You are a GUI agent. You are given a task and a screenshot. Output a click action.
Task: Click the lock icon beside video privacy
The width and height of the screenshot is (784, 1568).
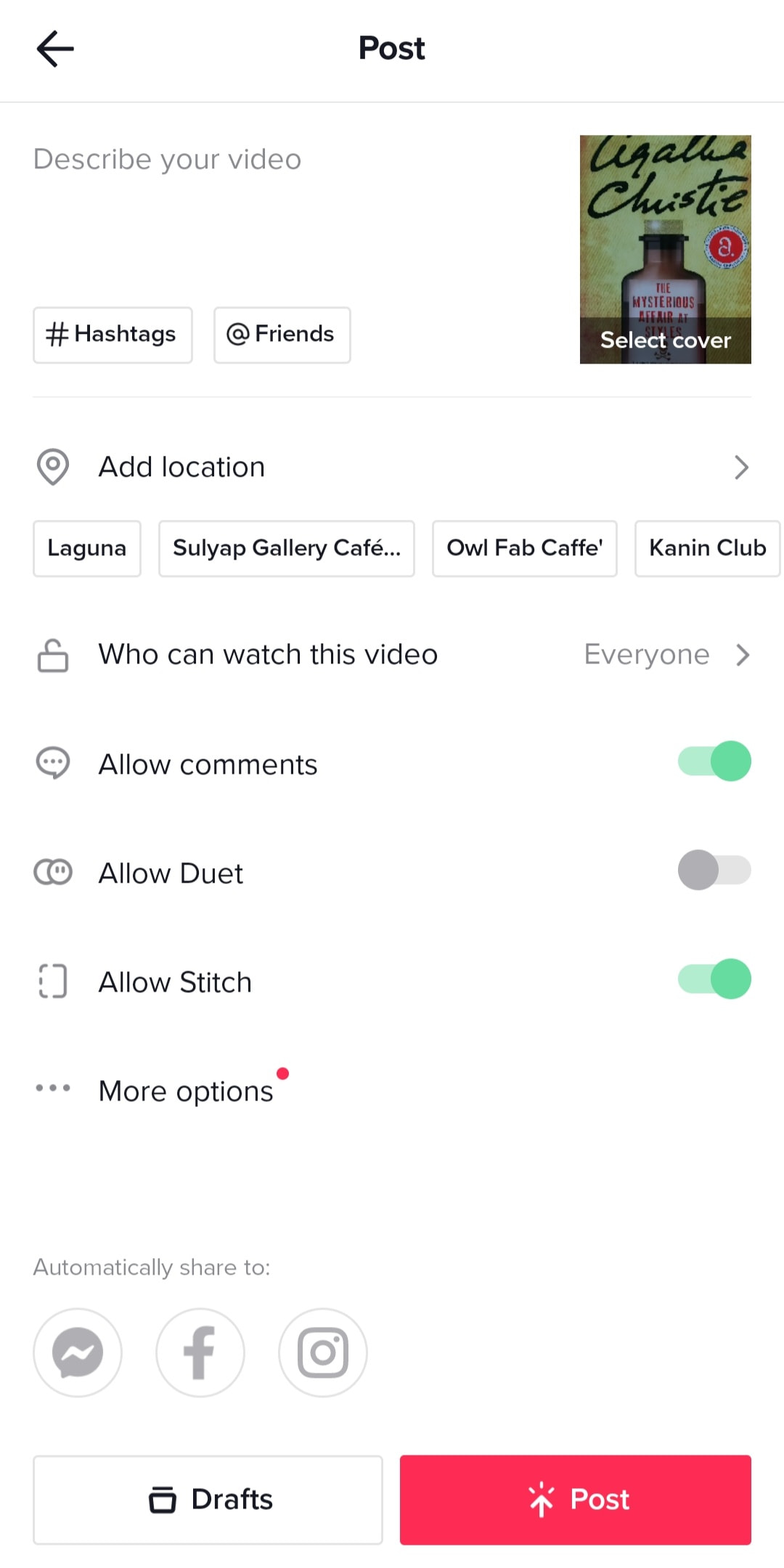click(52, 654)
